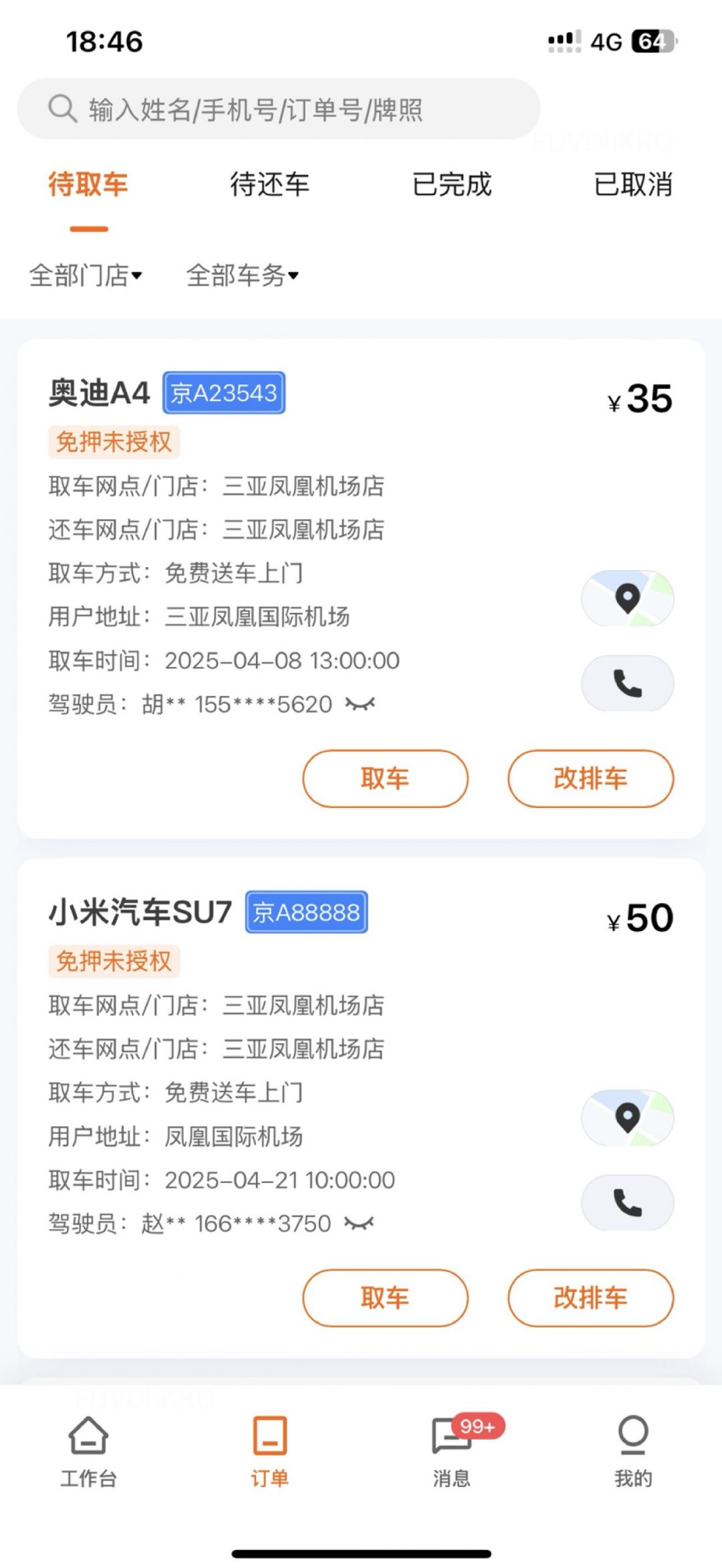
Task: Open the 消息 messages tab
Action: tap(452, 1452)
